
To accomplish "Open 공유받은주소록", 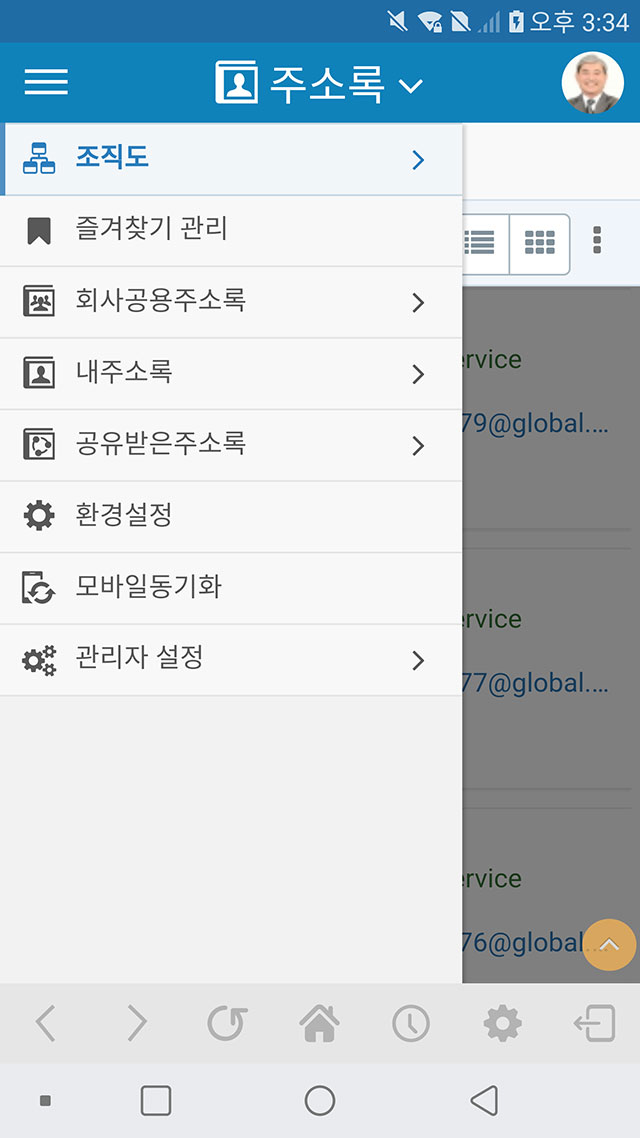I will pyautogui.click(x=231, y=445).
